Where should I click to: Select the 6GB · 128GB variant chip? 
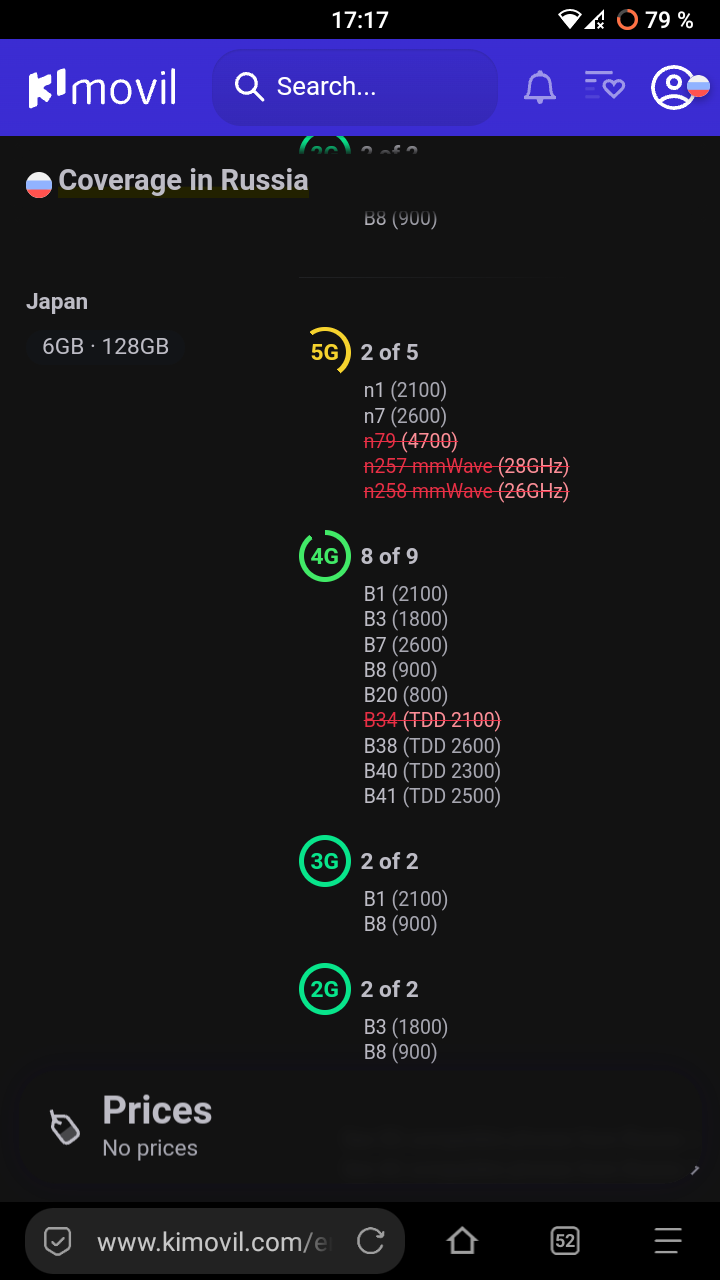(105, 347)
